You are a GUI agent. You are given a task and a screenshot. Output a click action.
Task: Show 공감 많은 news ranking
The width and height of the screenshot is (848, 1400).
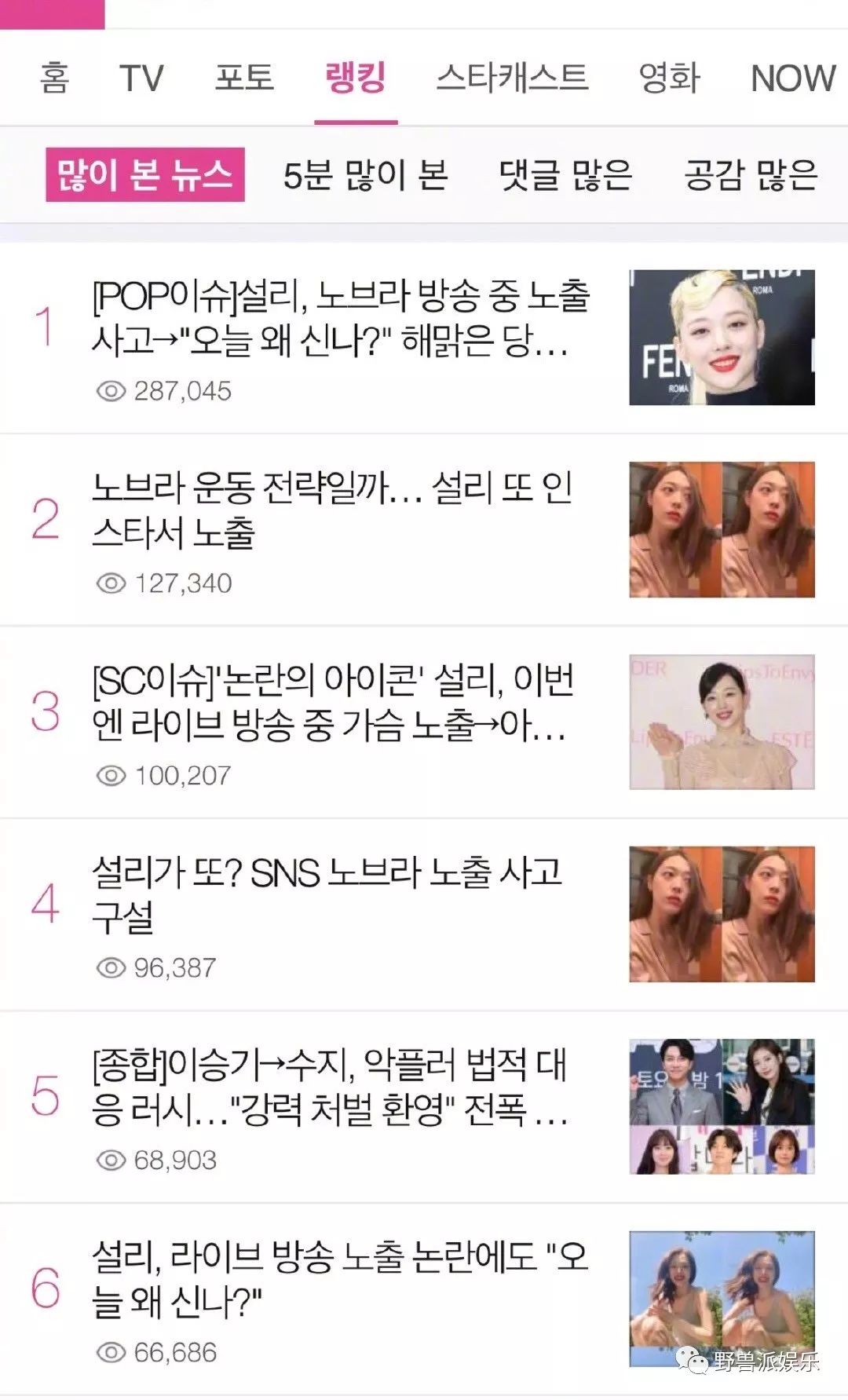coord(751,174)
